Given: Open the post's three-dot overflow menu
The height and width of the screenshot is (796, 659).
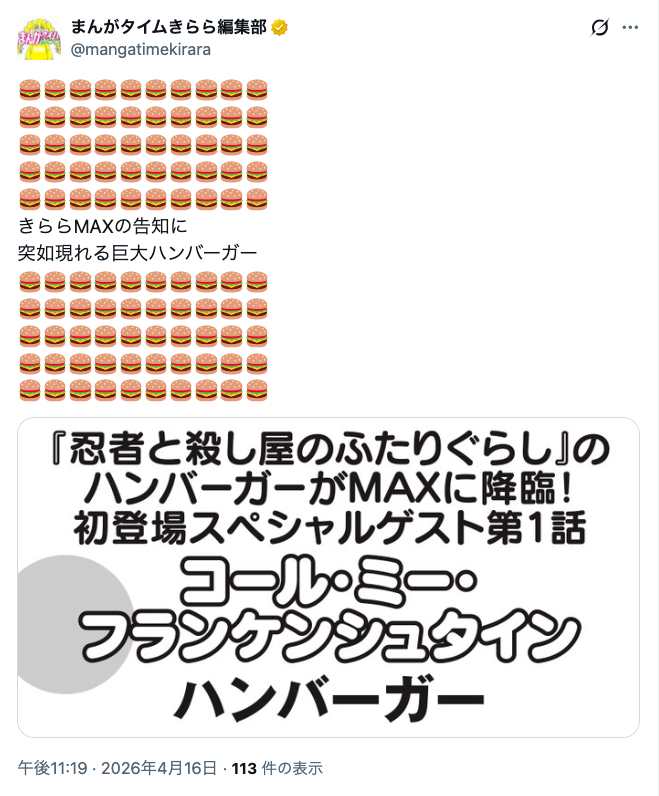Looking at the screenshot, I should point(630,27).
